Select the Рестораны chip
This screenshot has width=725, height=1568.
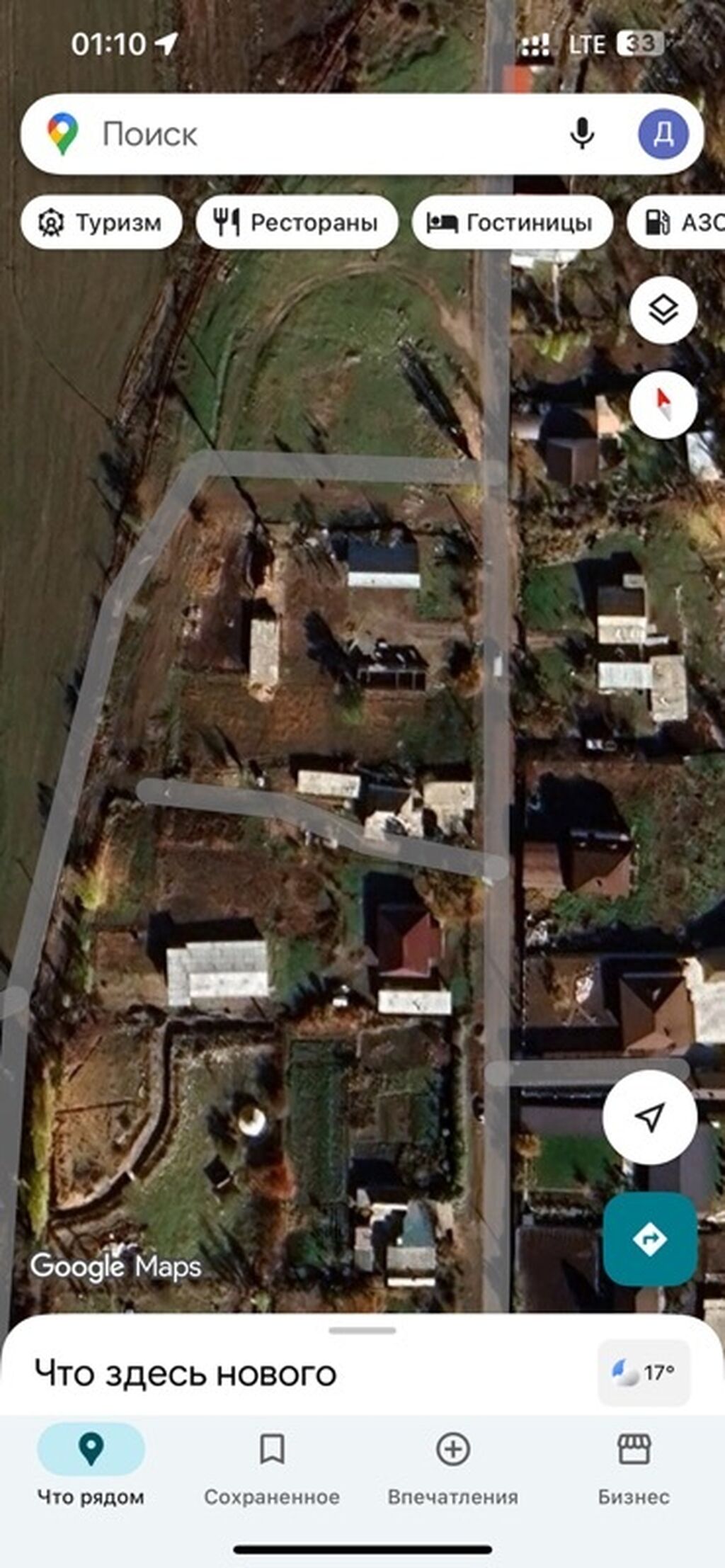point(297,223)
